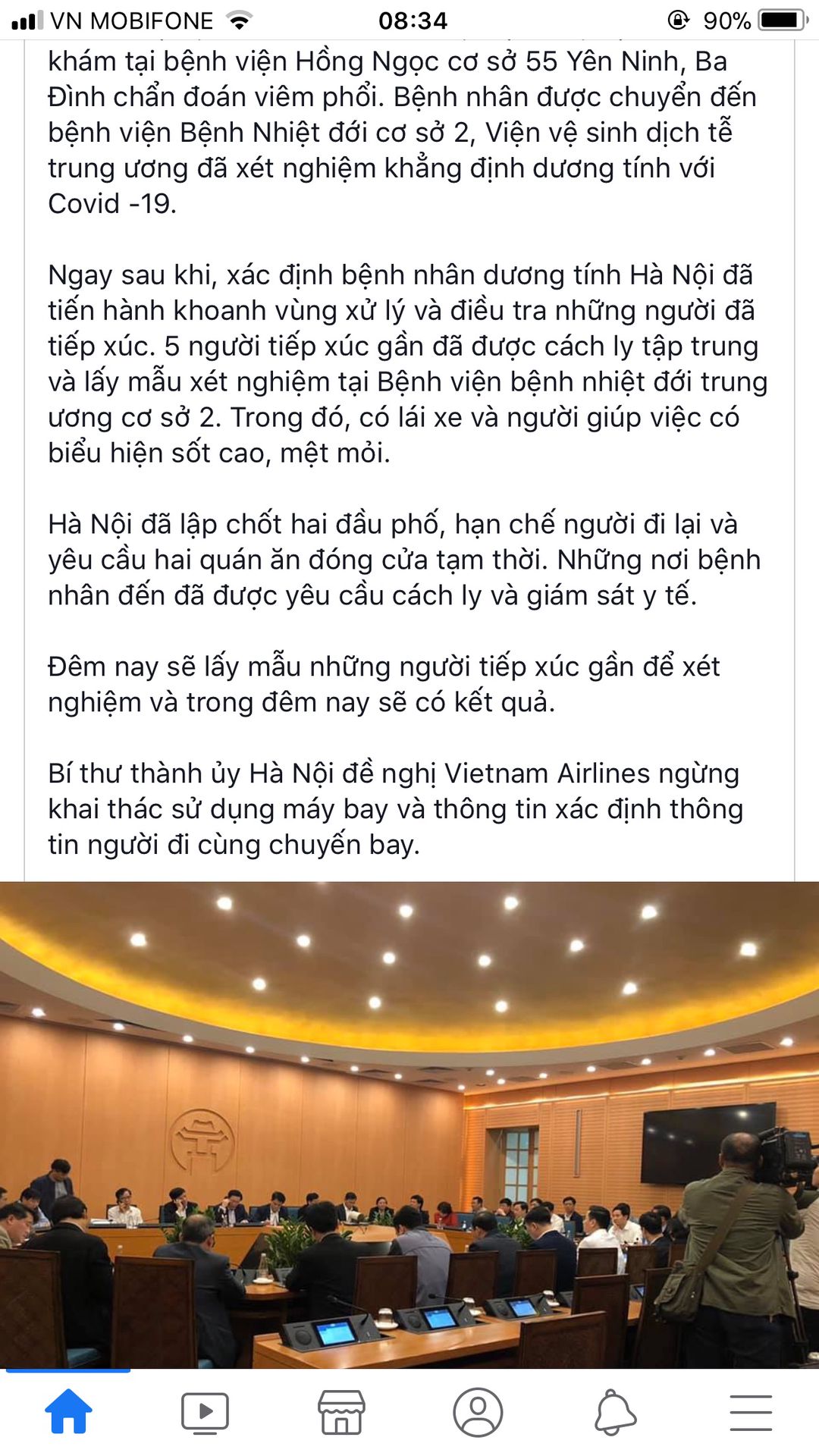Open the hamburger menu tab

pos(751,1413)
